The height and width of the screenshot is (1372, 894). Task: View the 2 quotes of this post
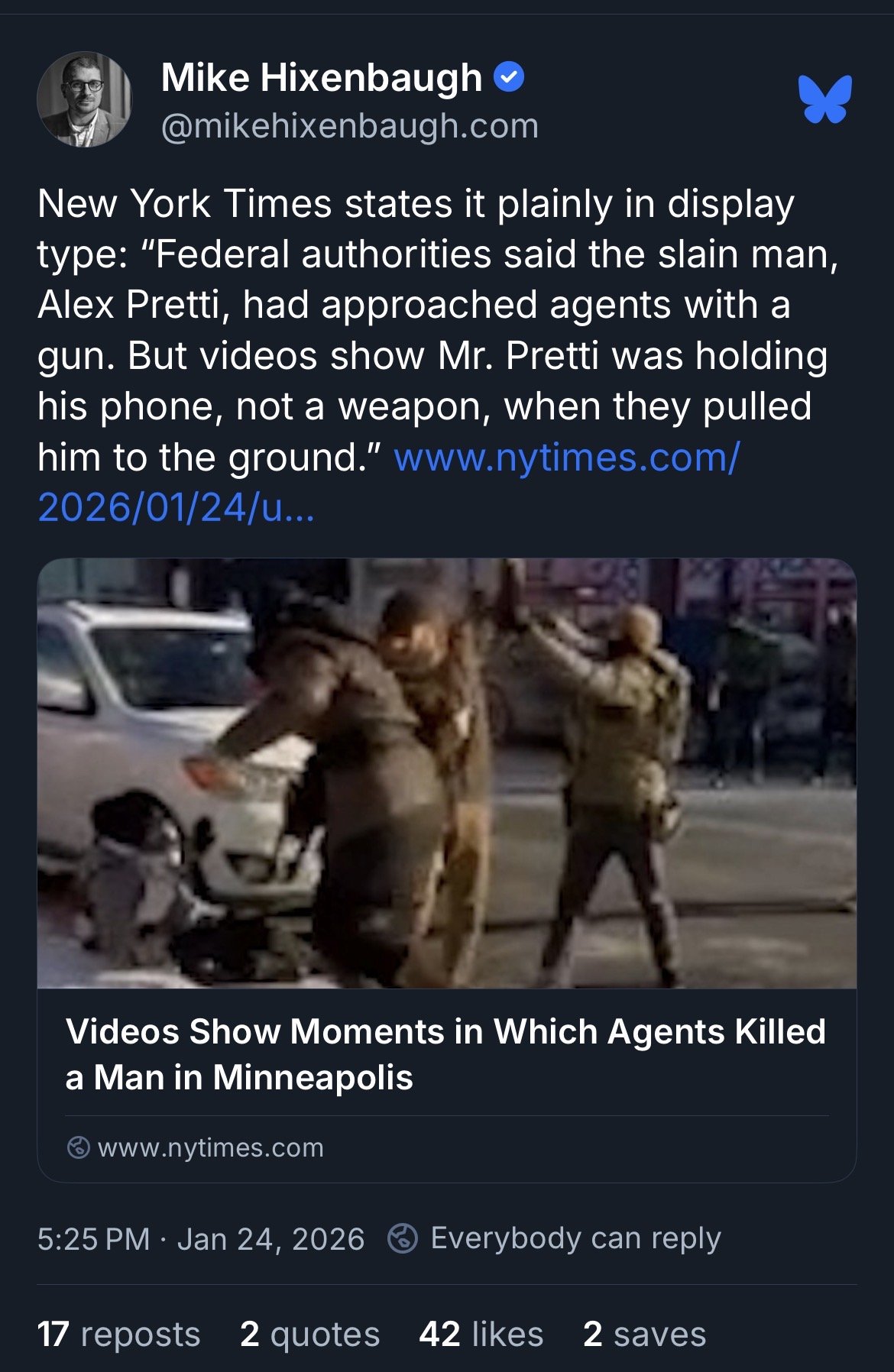[x=309, y=1335]
